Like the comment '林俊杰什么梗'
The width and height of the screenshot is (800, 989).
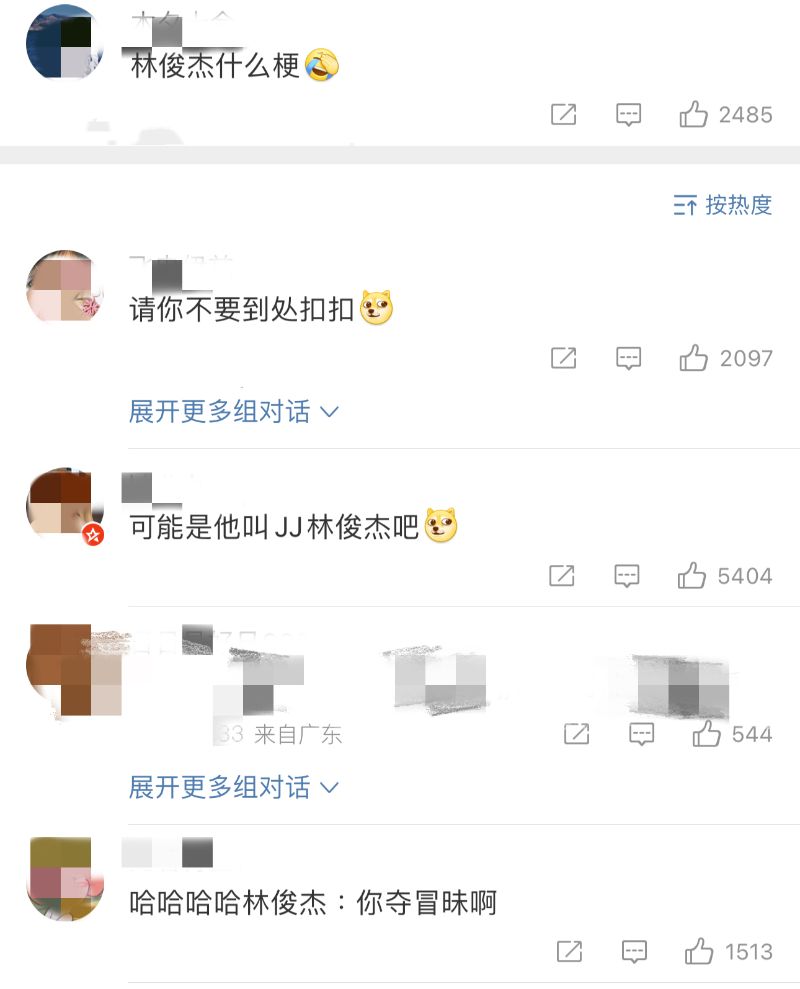coord(694,115)
